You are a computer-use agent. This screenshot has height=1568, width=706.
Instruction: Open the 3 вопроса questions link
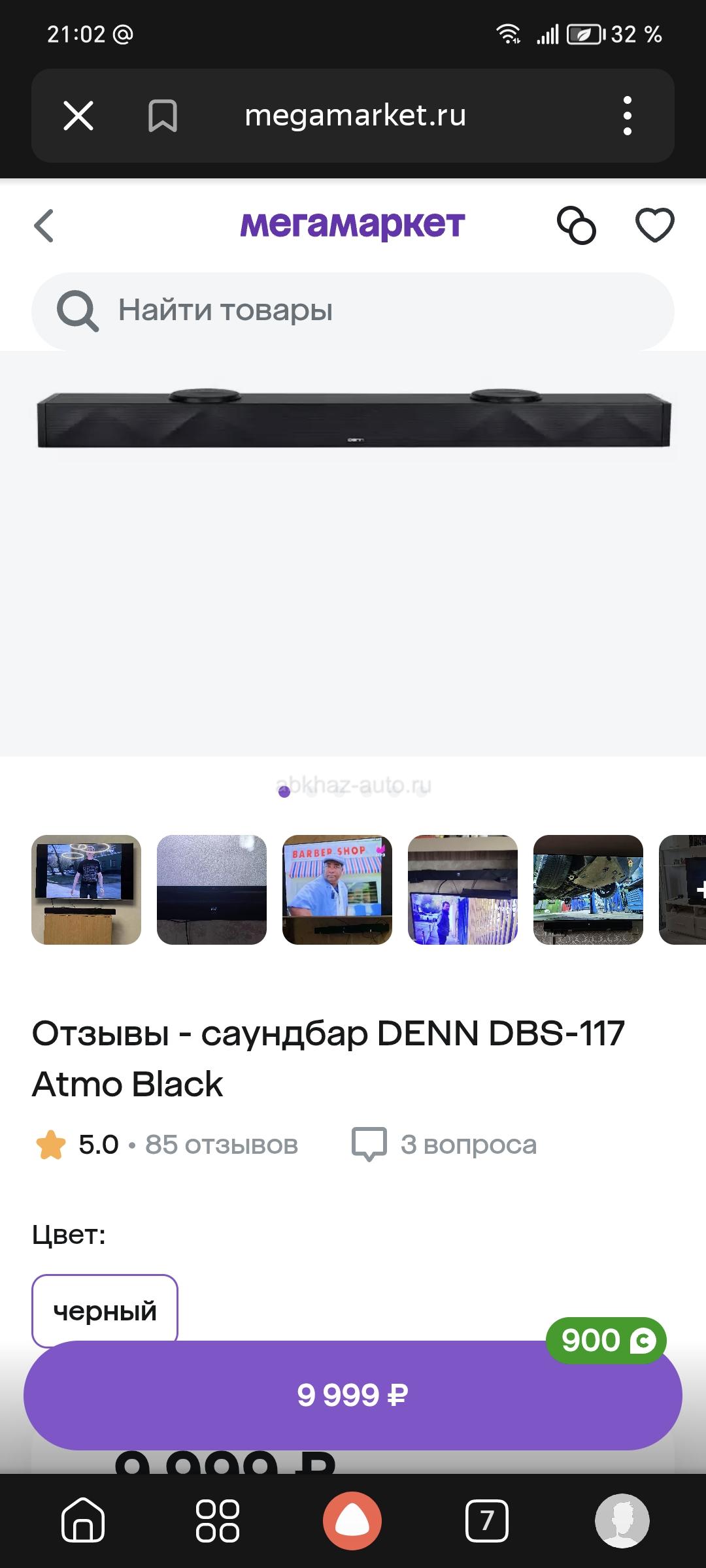468,1145
